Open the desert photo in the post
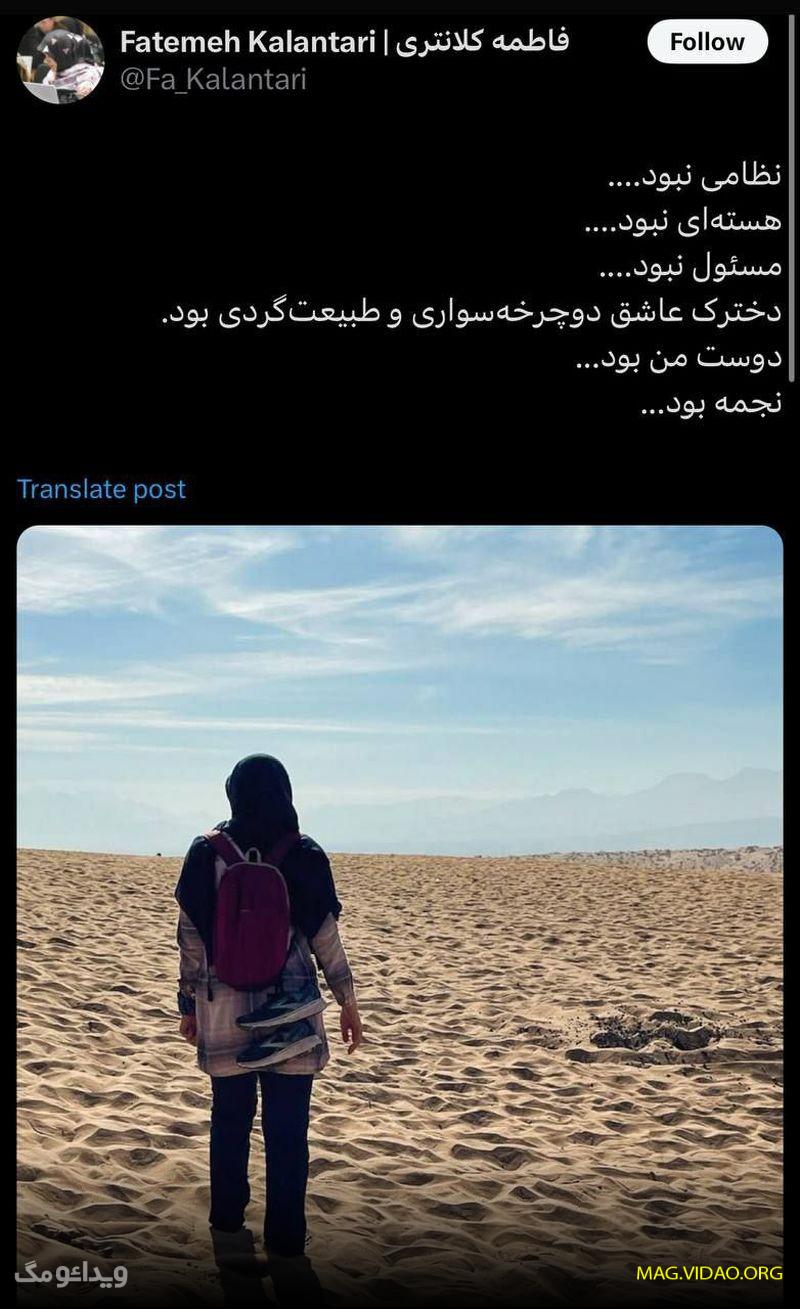Screen dimensions: 800x1309 (x=400, y=900)
